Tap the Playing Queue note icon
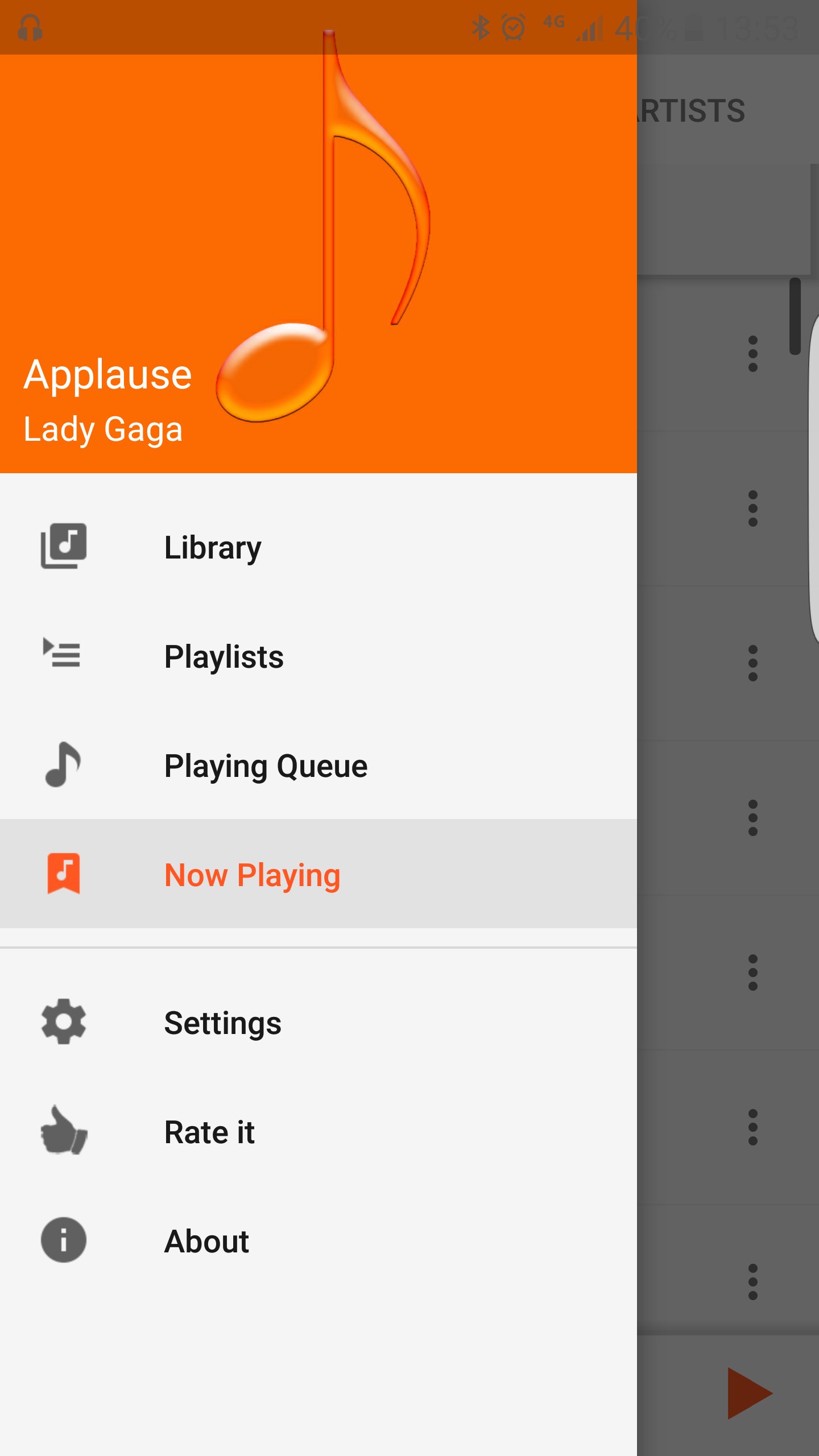The image size is (819, 1456). 63,764
